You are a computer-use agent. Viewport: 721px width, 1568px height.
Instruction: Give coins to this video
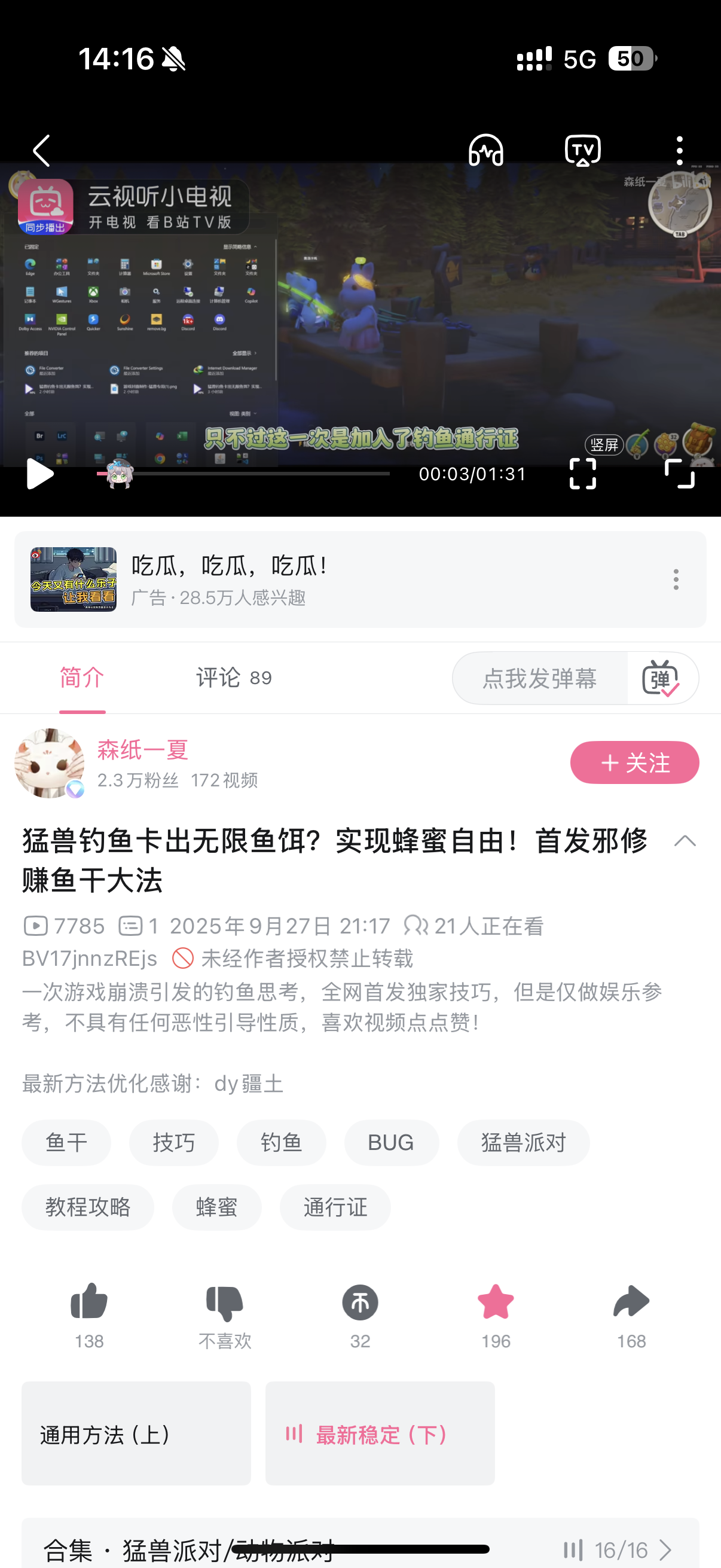pos(359,1302)
